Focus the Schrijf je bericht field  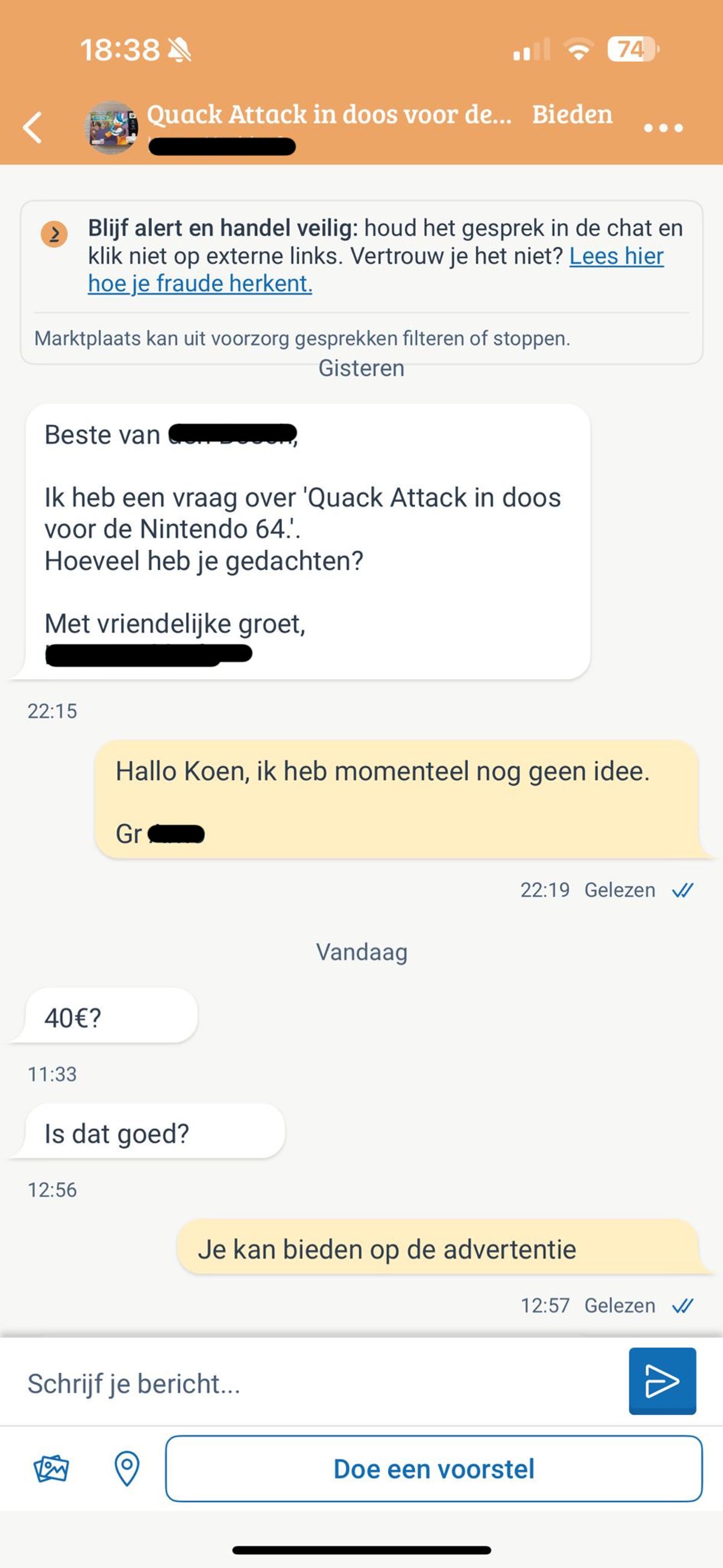pyautogui.click(x=316, y=1384)
